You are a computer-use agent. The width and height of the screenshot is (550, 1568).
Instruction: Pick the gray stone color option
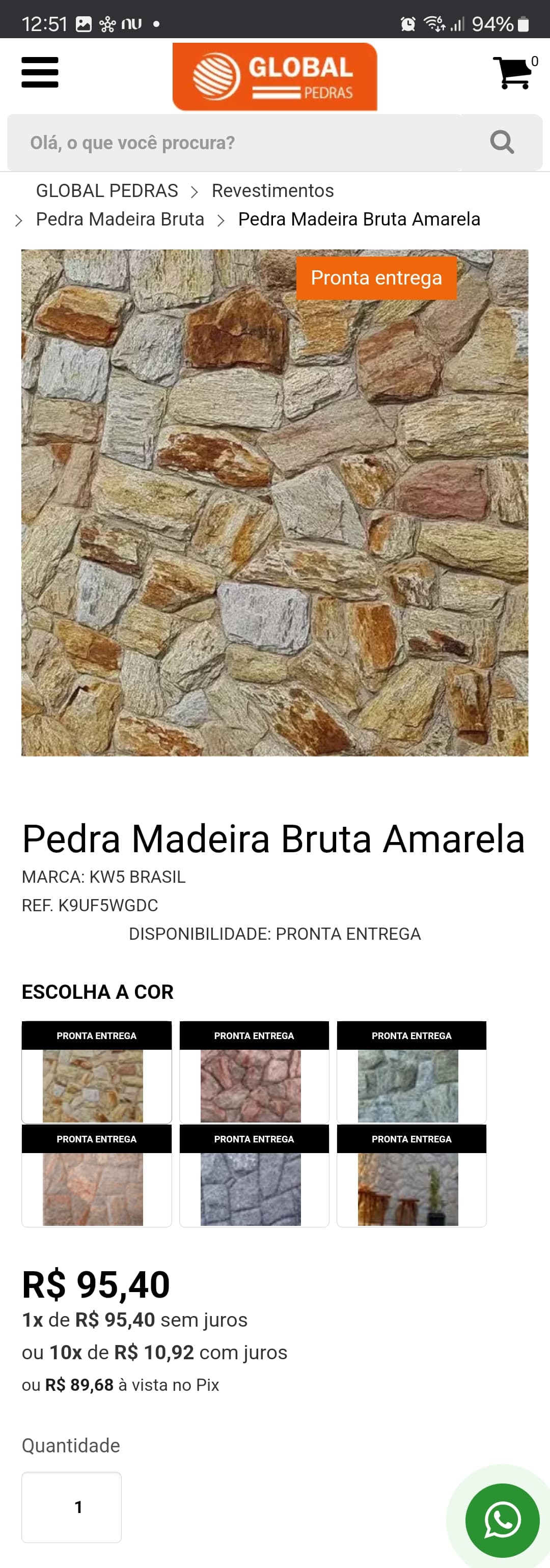click(254, 1189)
